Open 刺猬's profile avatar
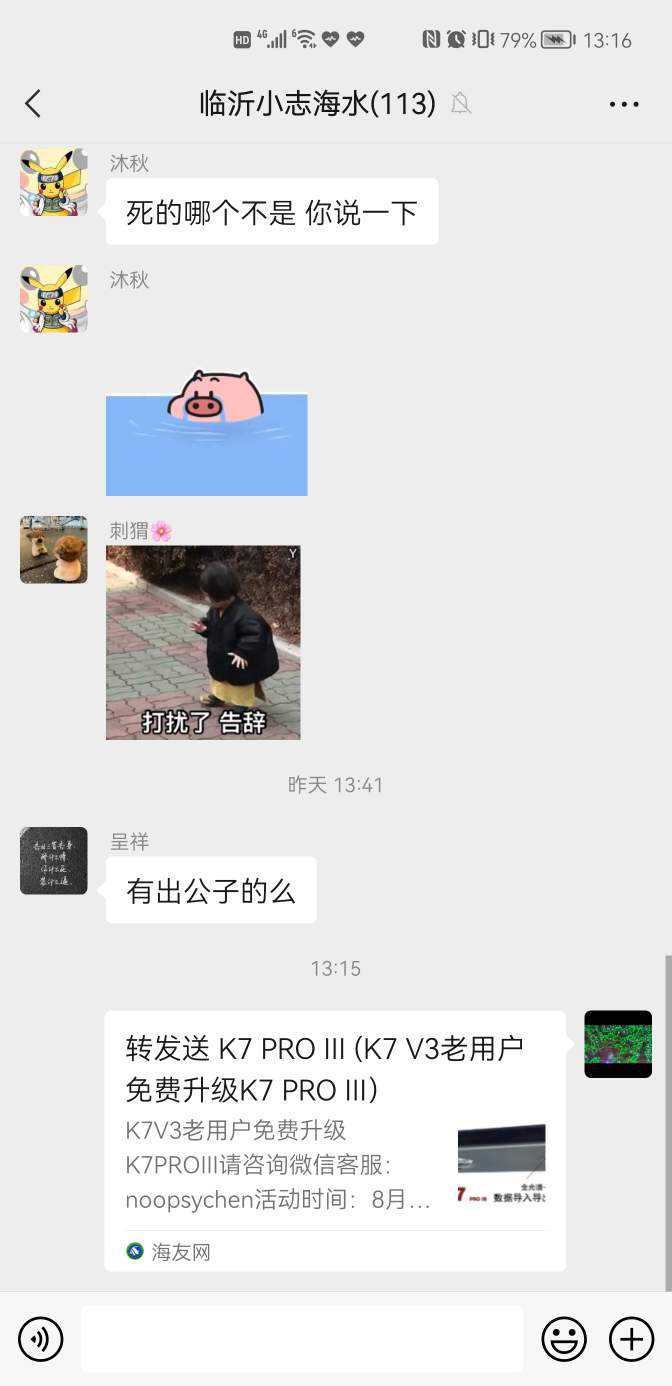The width and height of the screenshot is (672, 1386). pos(54,549)
